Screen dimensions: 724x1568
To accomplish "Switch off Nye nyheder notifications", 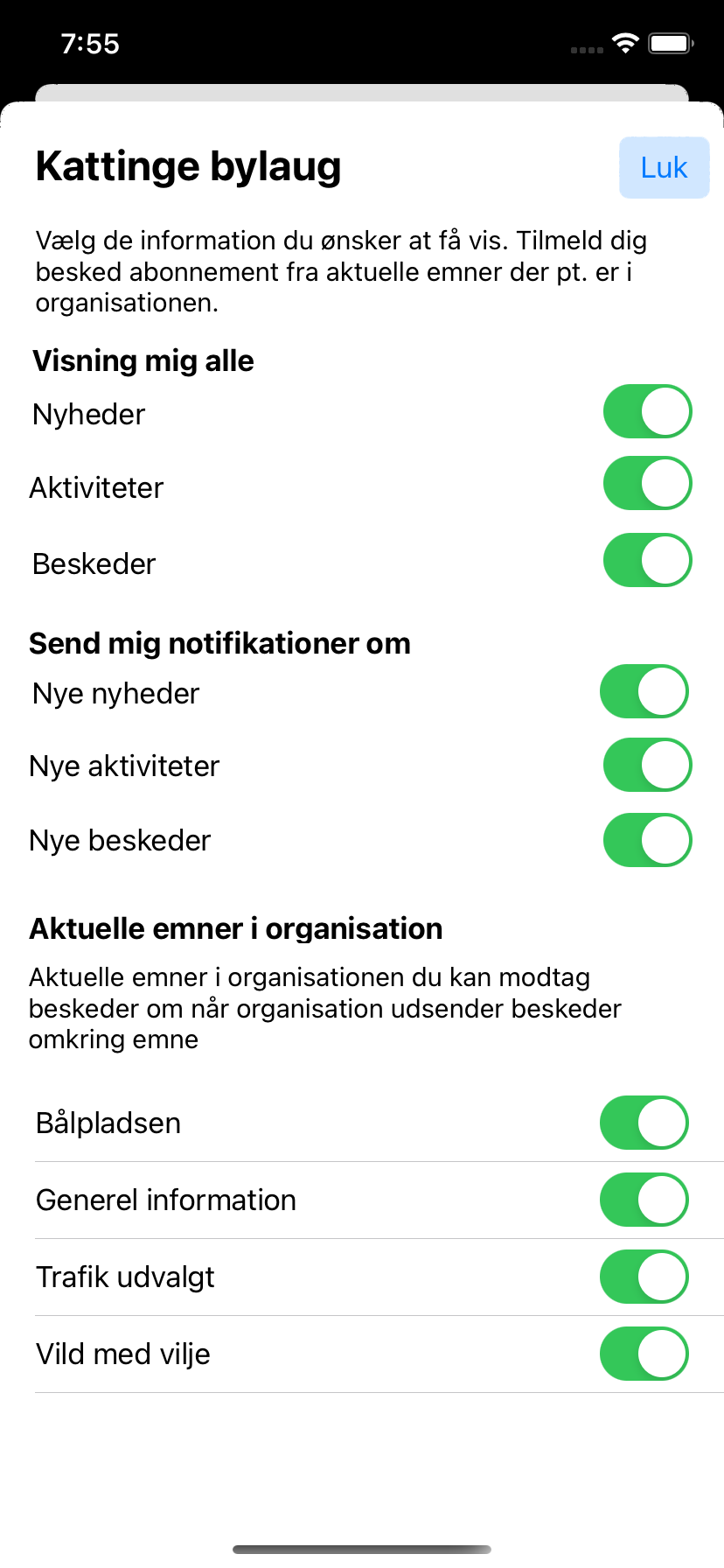I will [x=644, y=691].
